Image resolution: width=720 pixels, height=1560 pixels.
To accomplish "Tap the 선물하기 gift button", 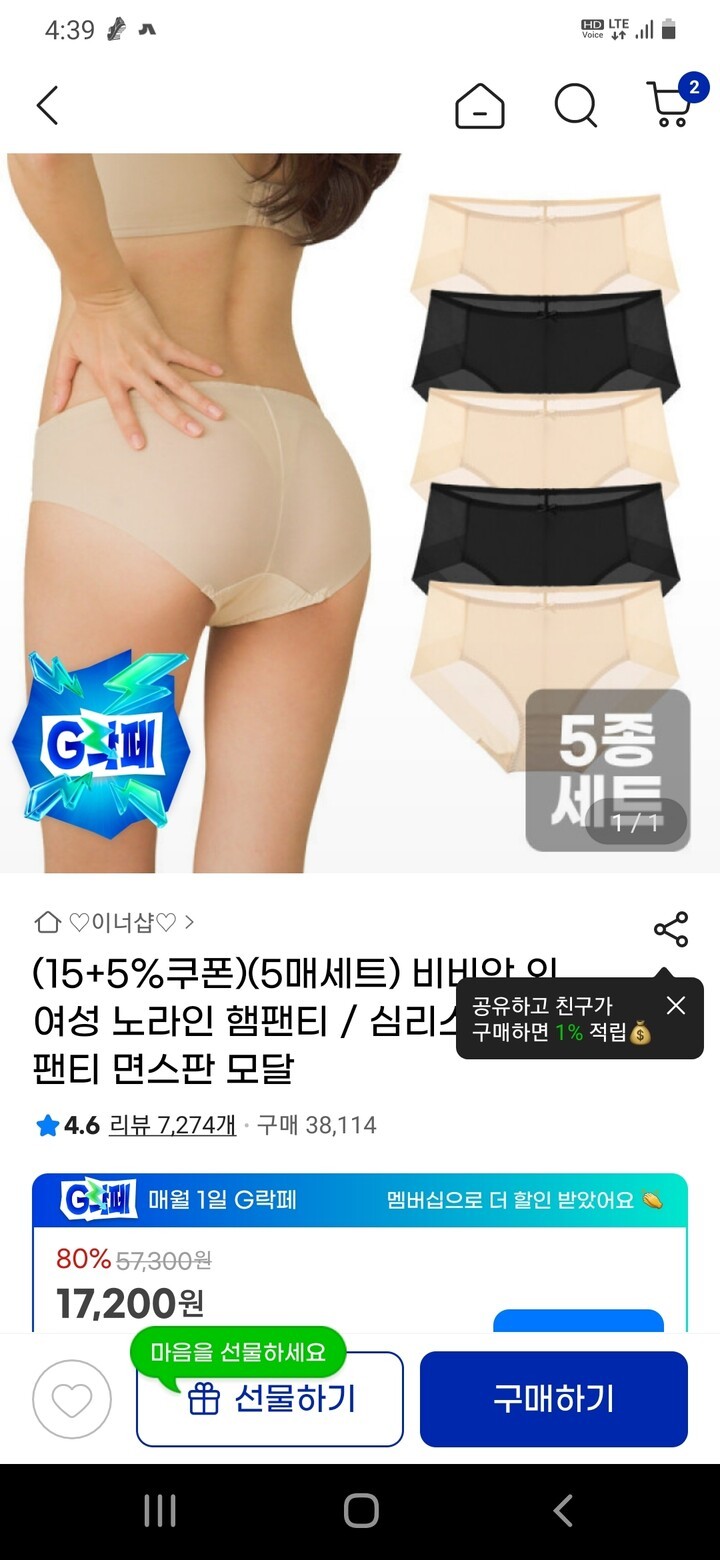I will coord(270,1399).
